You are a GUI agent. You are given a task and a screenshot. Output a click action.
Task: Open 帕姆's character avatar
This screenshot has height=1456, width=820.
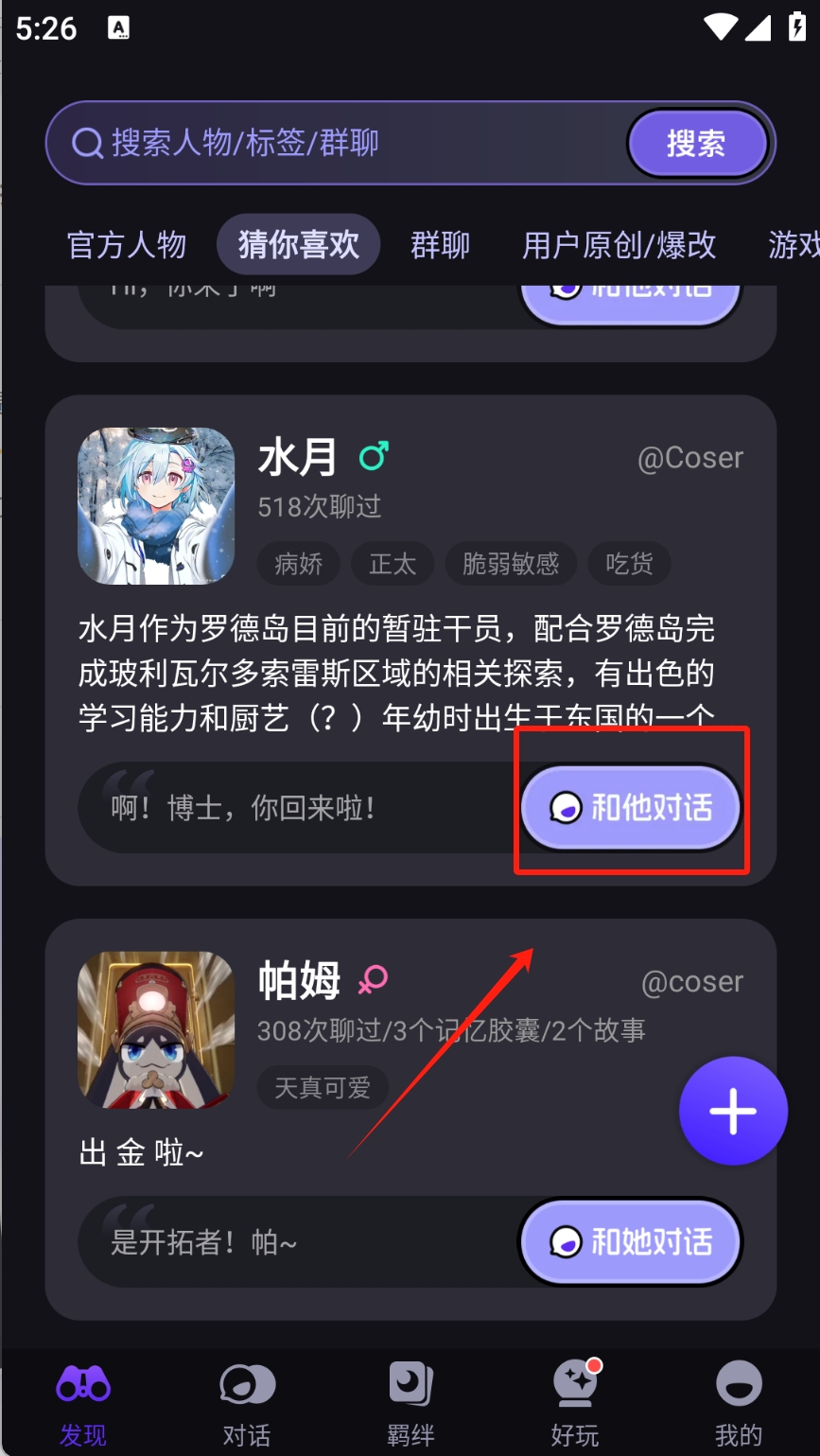tap(156, 1029)
